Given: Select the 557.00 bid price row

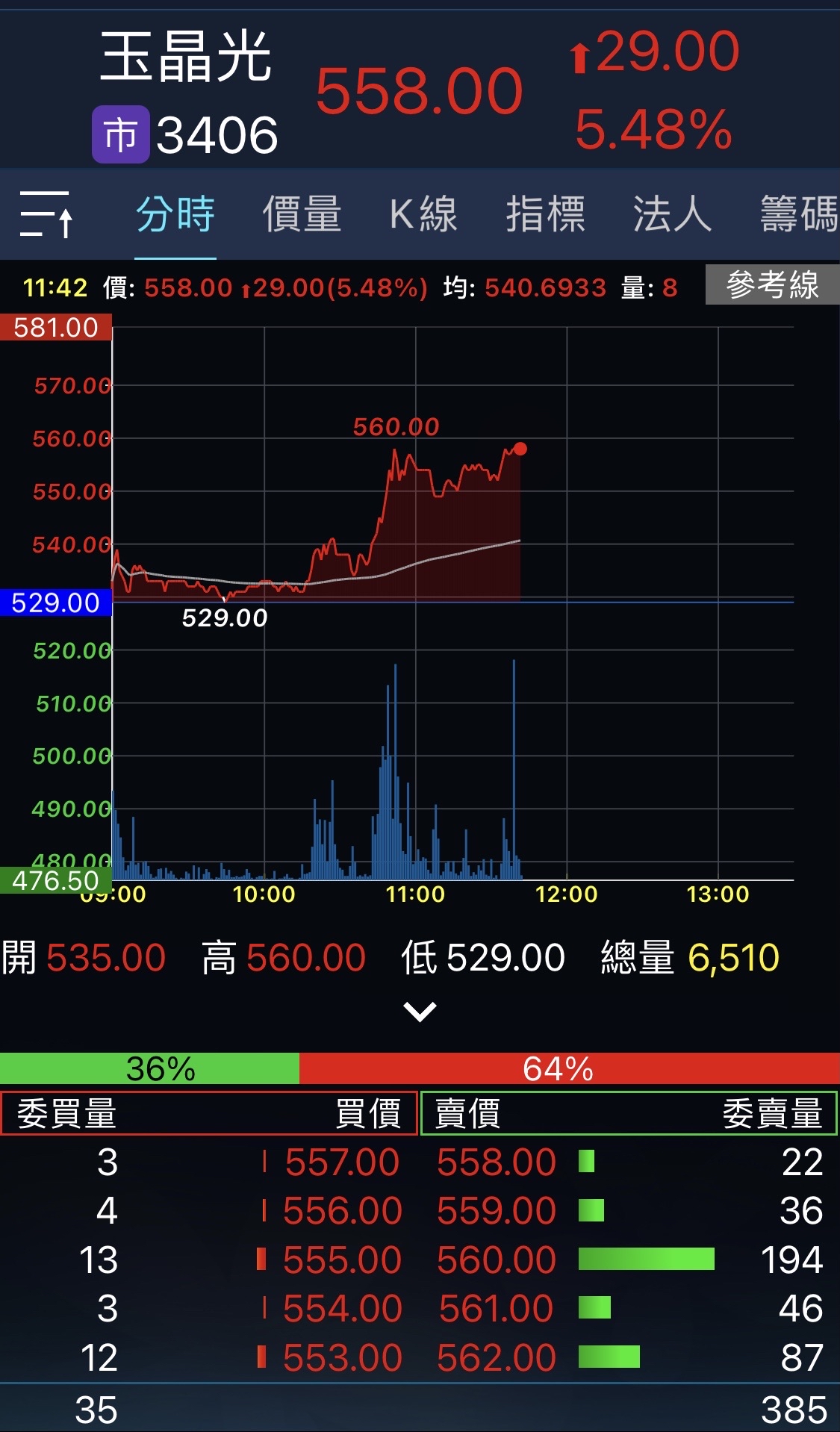Looking at the screenshot, I should 342,1162.
